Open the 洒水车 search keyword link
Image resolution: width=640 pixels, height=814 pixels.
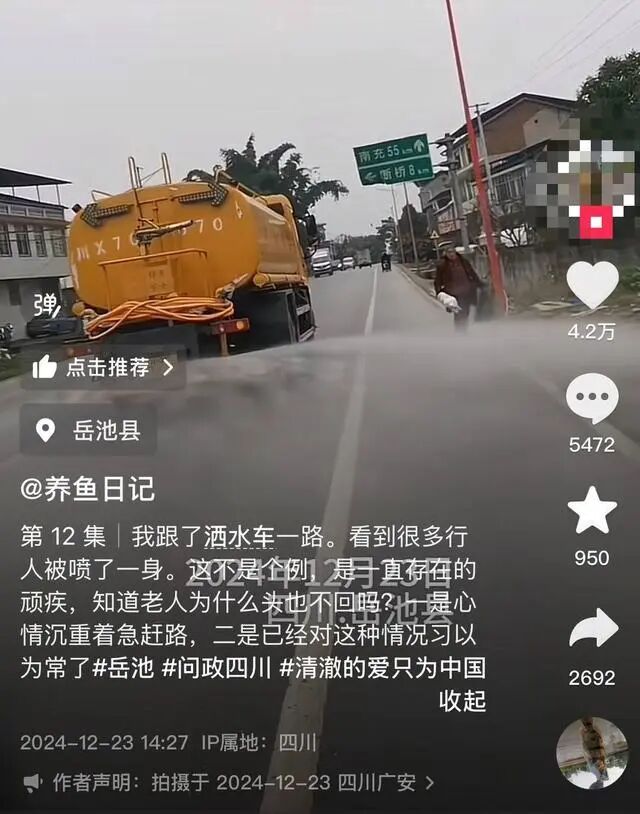tap(239, 537)
